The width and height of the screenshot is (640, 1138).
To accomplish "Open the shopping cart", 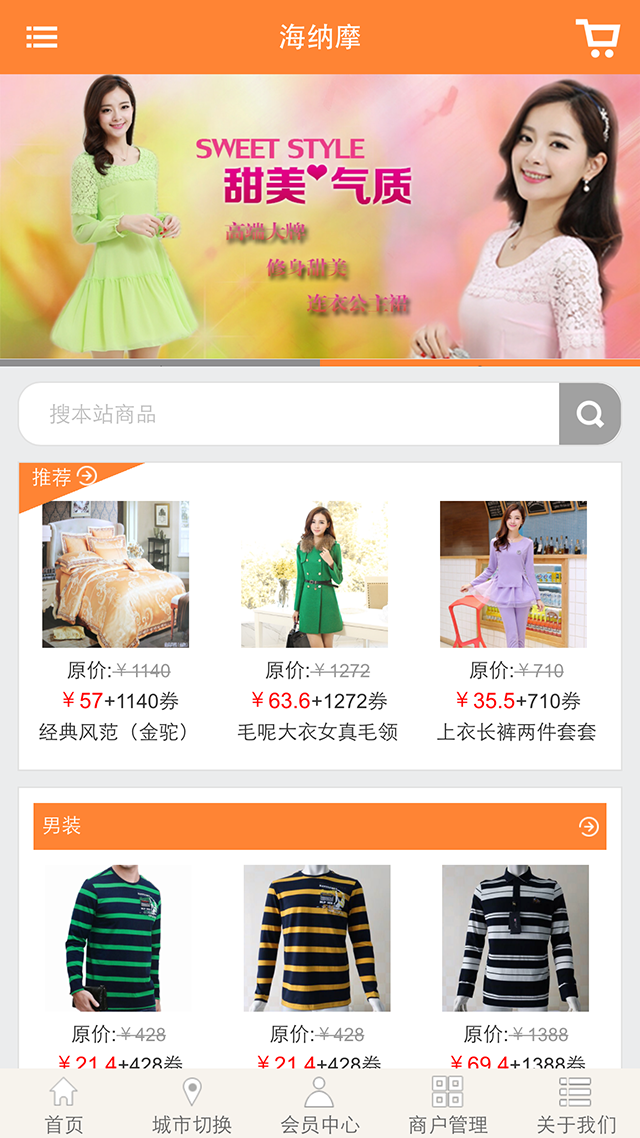I will [x=597, y=38].
